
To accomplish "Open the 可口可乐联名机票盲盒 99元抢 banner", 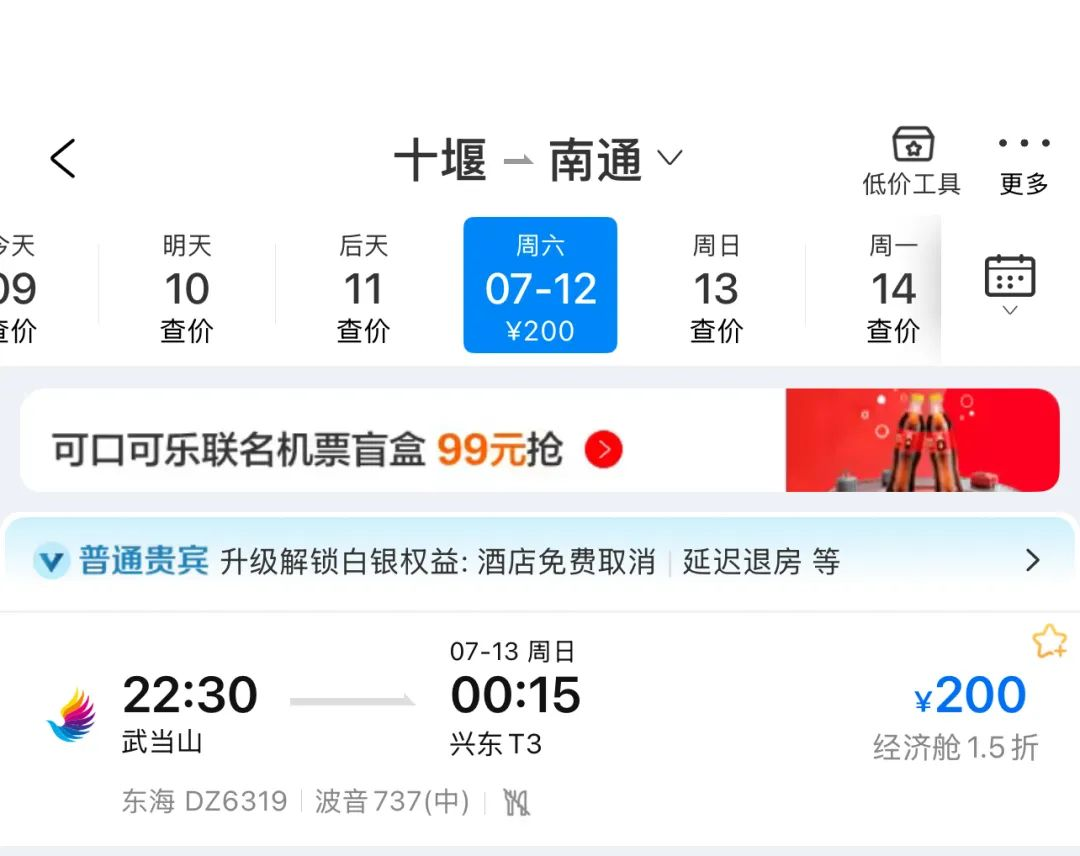I will pyautogui.click(x=539, y=441).
